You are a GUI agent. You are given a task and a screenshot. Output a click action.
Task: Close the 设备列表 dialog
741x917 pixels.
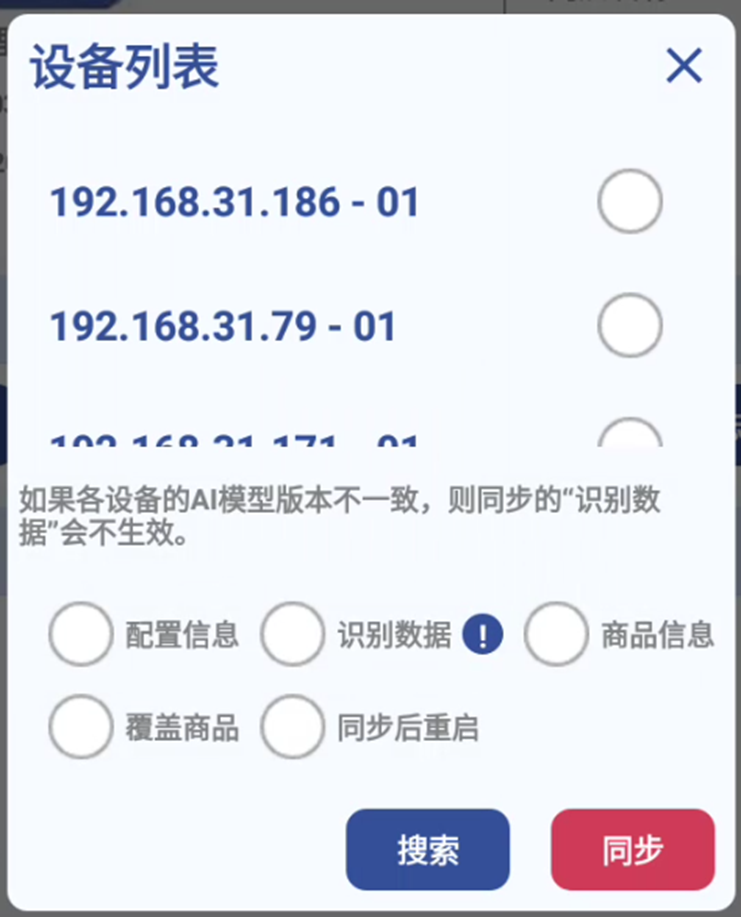(x=684, y=67)
